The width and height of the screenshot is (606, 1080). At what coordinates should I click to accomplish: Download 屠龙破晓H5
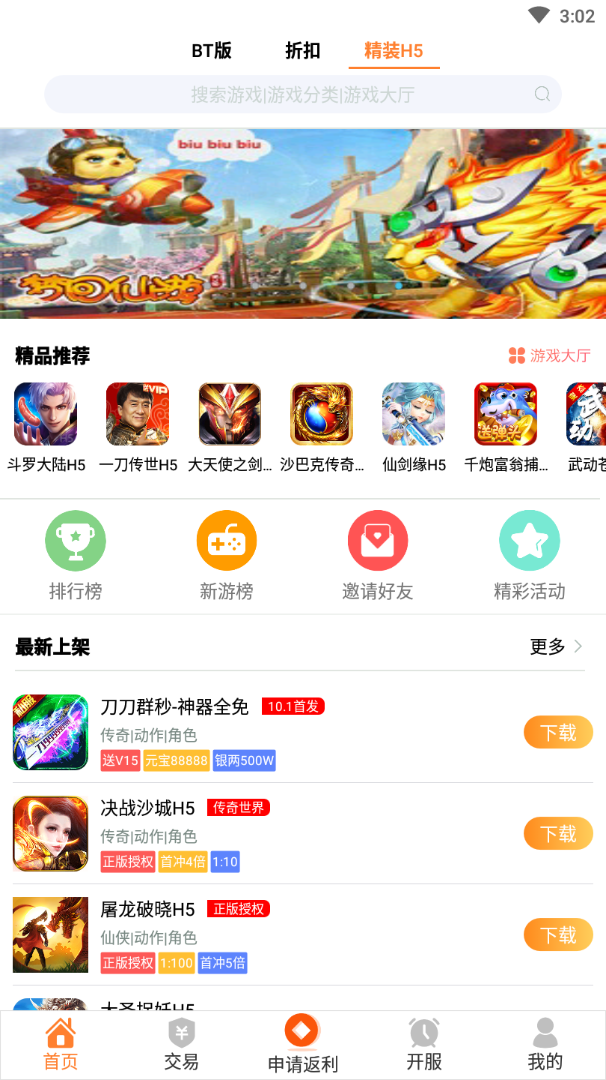tap(558, 935)
